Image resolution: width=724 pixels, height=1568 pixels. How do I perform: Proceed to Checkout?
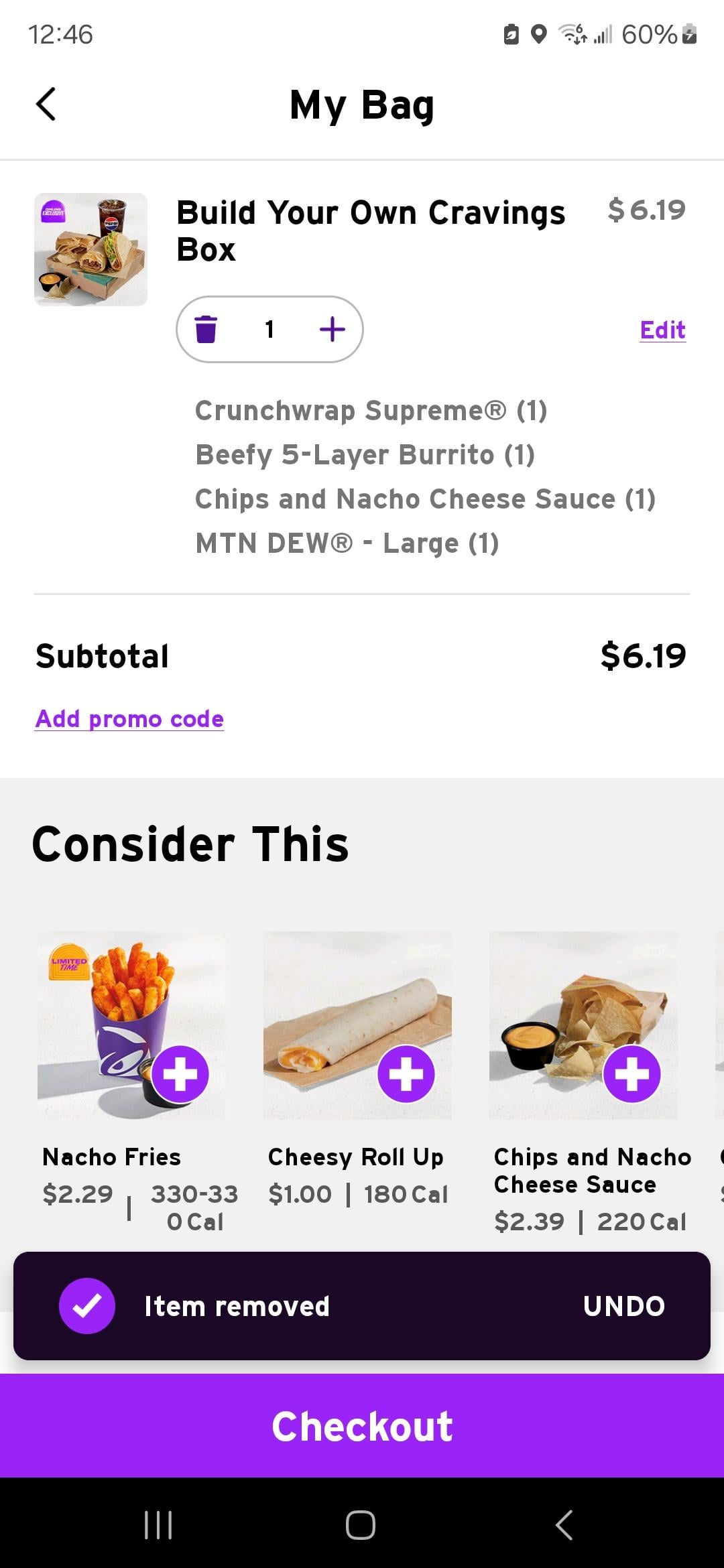[362, 1426]
